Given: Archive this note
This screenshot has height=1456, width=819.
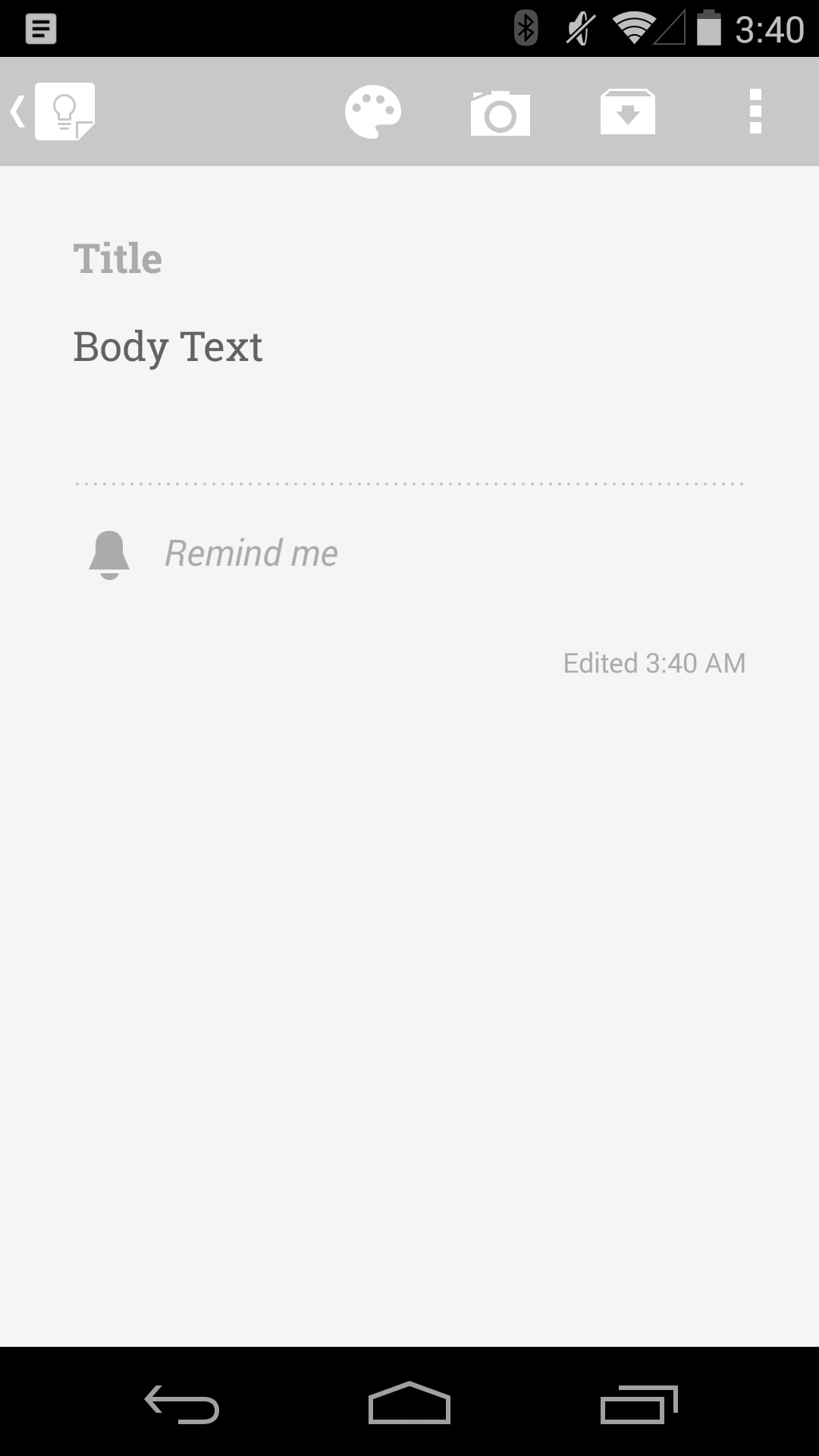Looking at the screenshot, I should click(x=627, y=112).
